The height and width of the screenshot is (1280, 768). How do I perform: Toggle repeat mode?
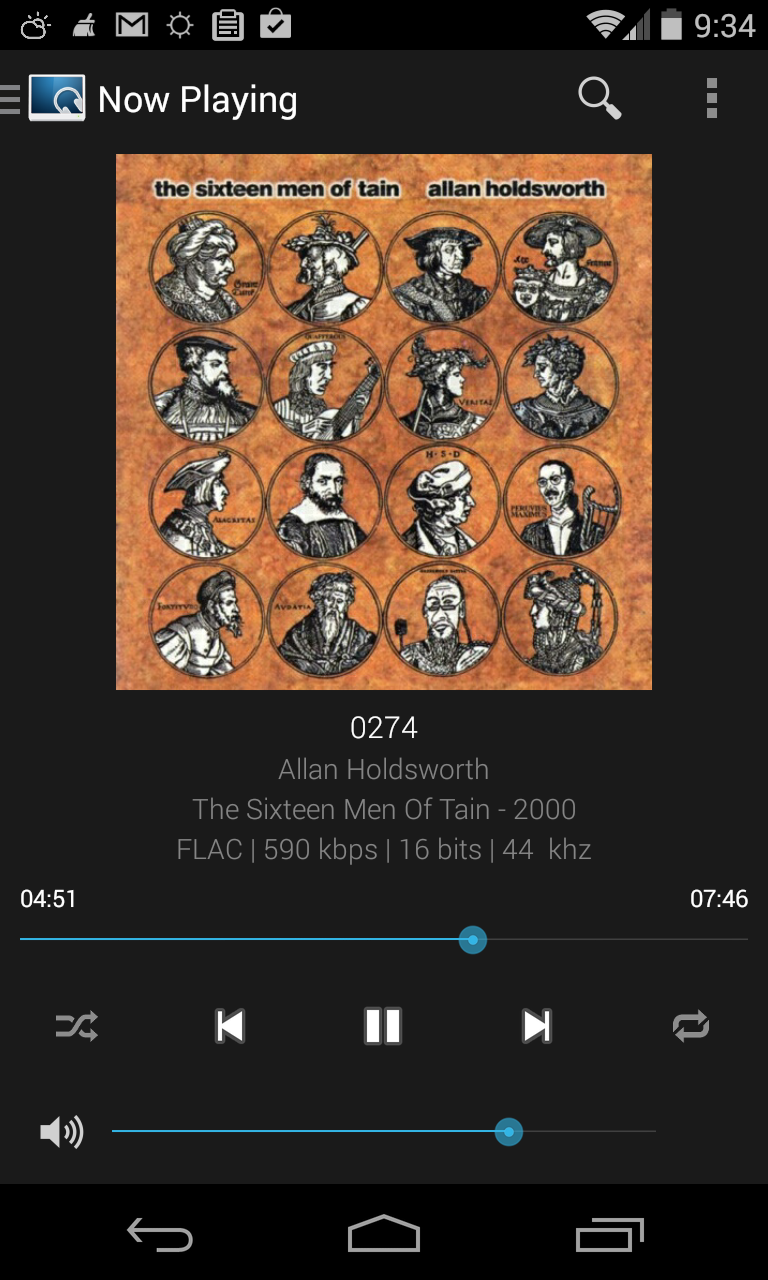691,1026
